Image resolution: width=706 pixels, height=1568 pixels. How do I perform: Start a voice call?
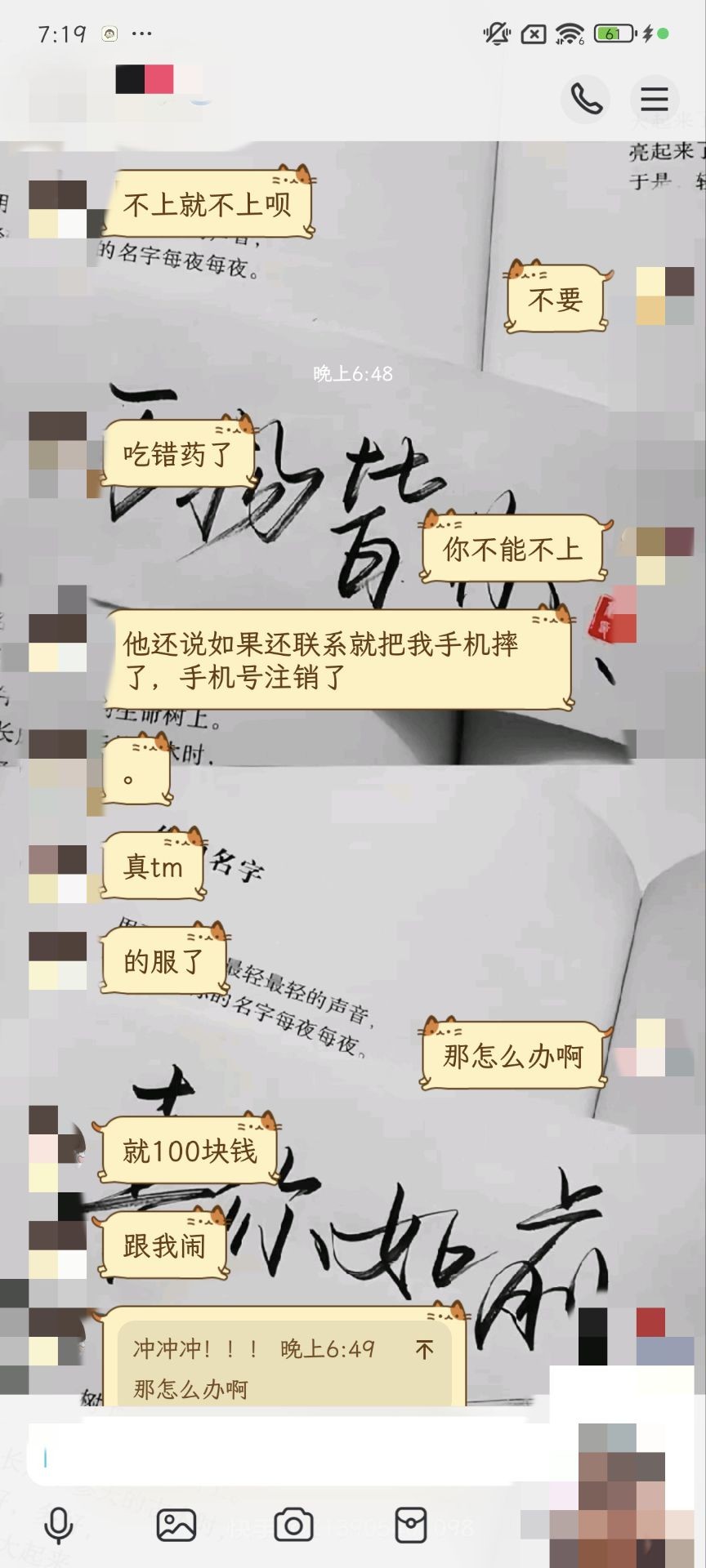tap(585, 99)
